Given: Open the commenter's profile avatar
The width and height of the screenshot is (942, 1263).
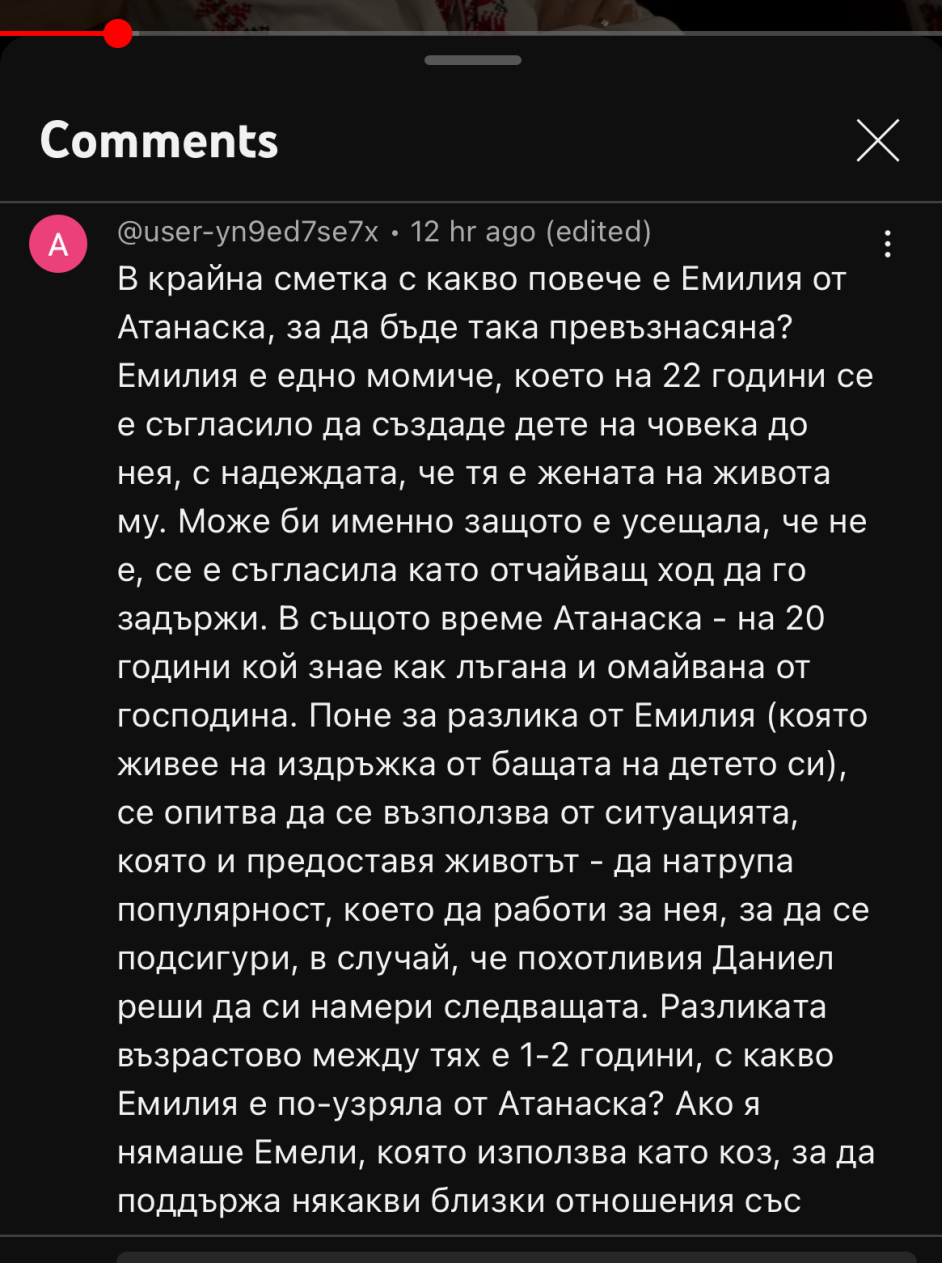Looking at the screenshot, I should coord(59,244).
